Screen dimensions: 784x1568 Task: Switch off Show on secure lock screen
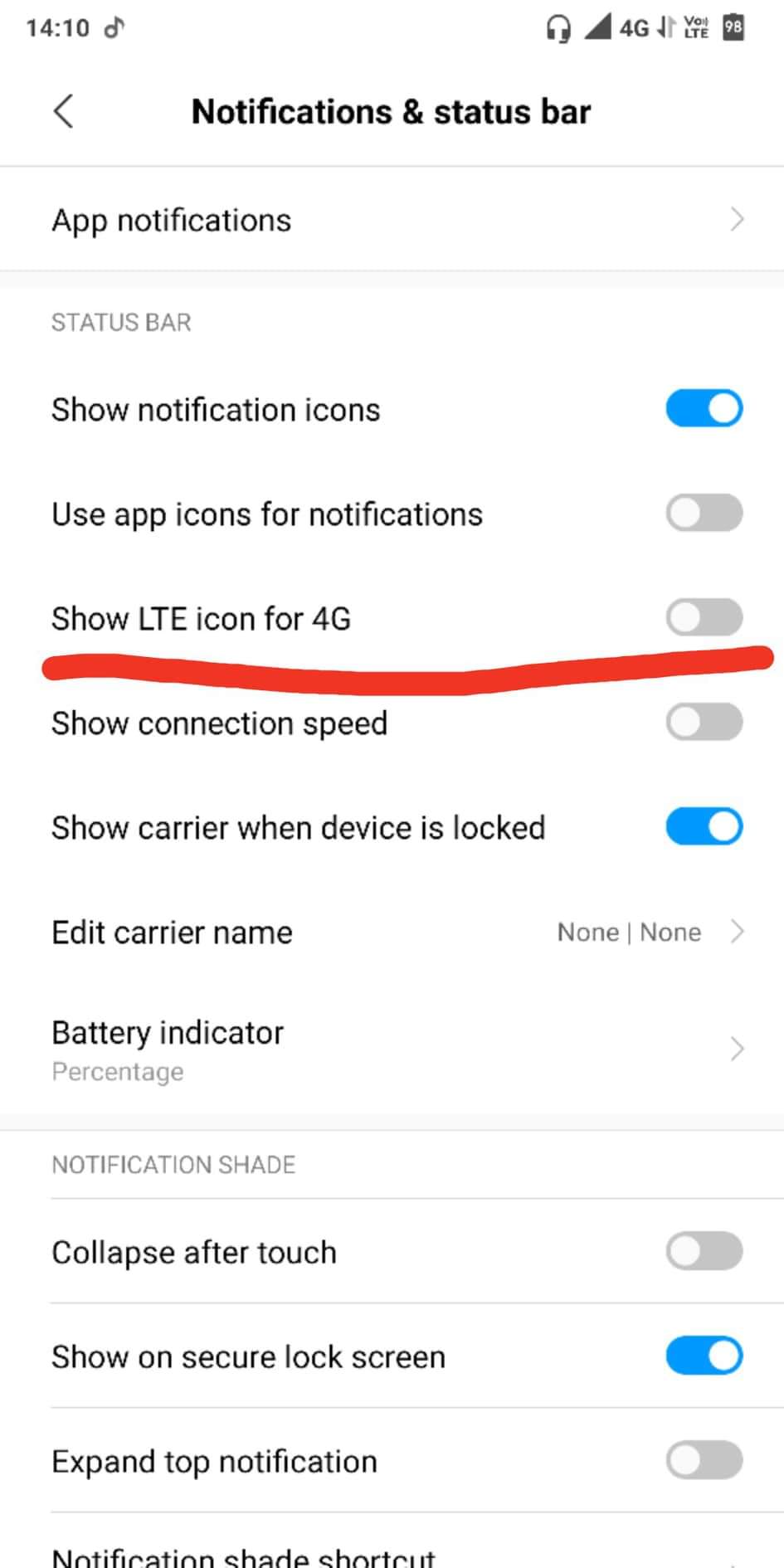pyautogui.click(x=704, y=1356)
